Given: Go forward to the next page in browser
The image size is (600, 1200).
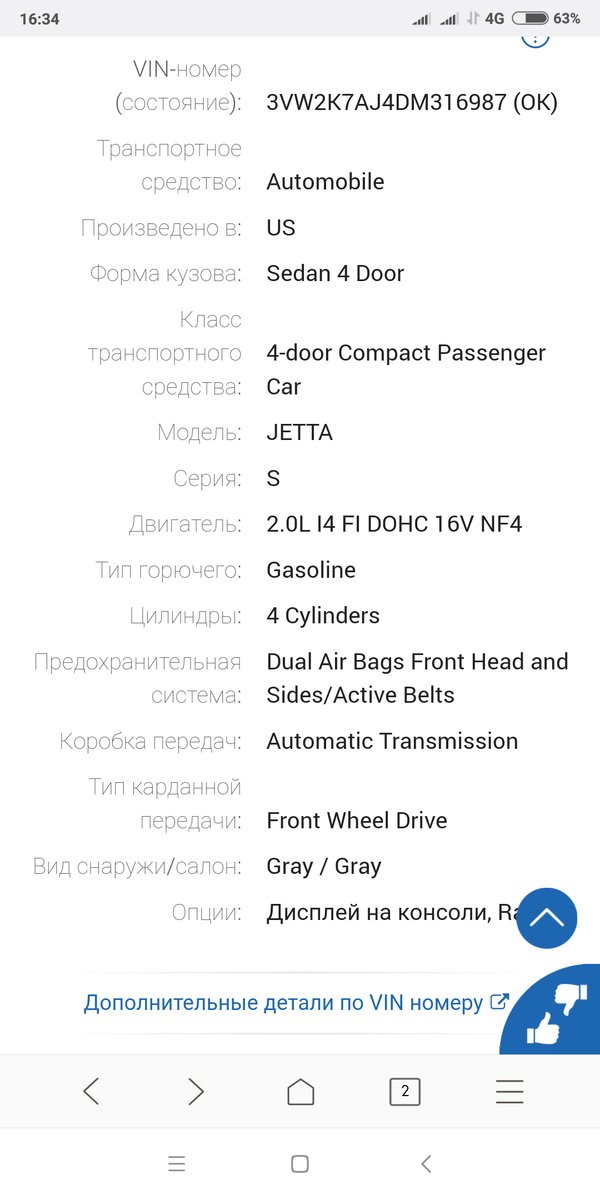Looking at the screenshot, I should (x=196, y=1091).
